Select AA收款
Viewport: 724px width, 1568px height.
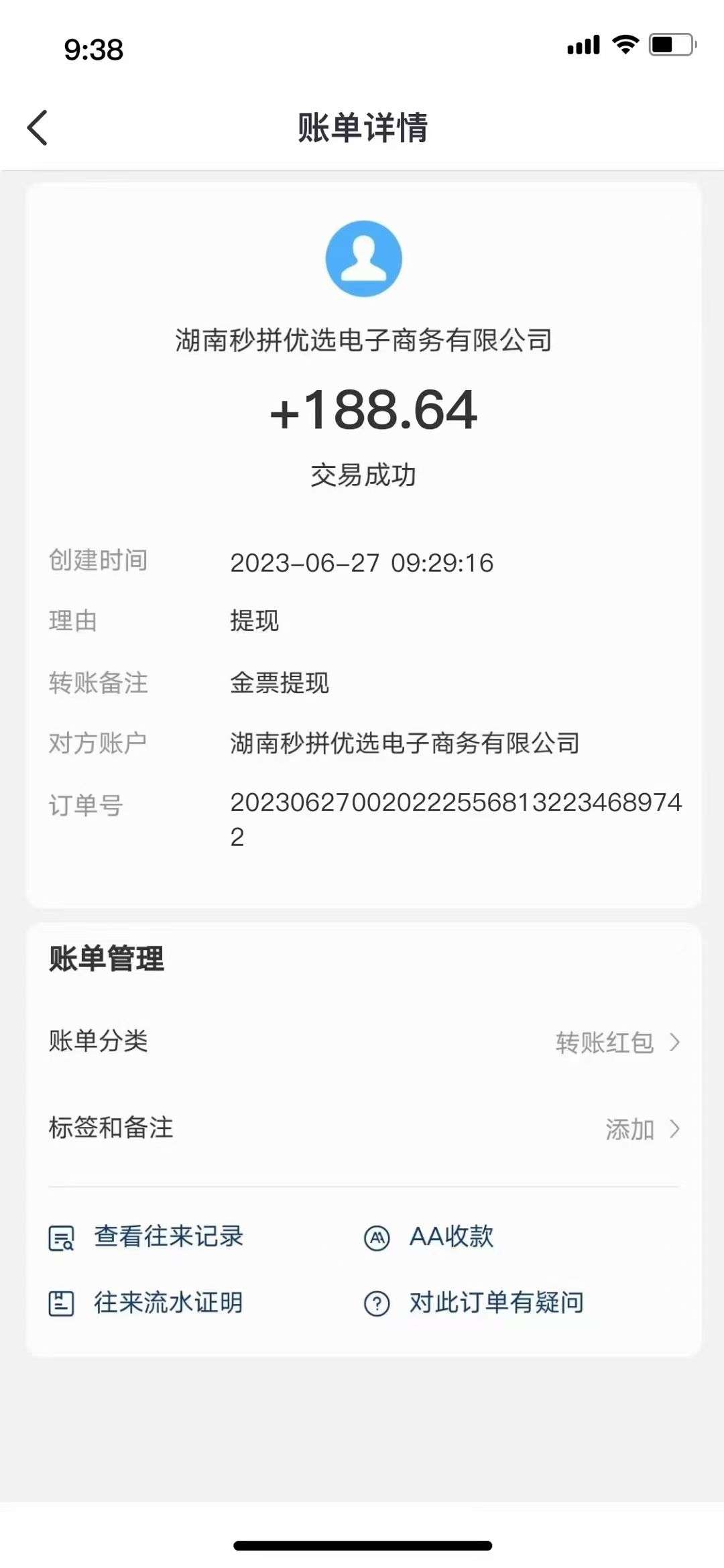429,1237
